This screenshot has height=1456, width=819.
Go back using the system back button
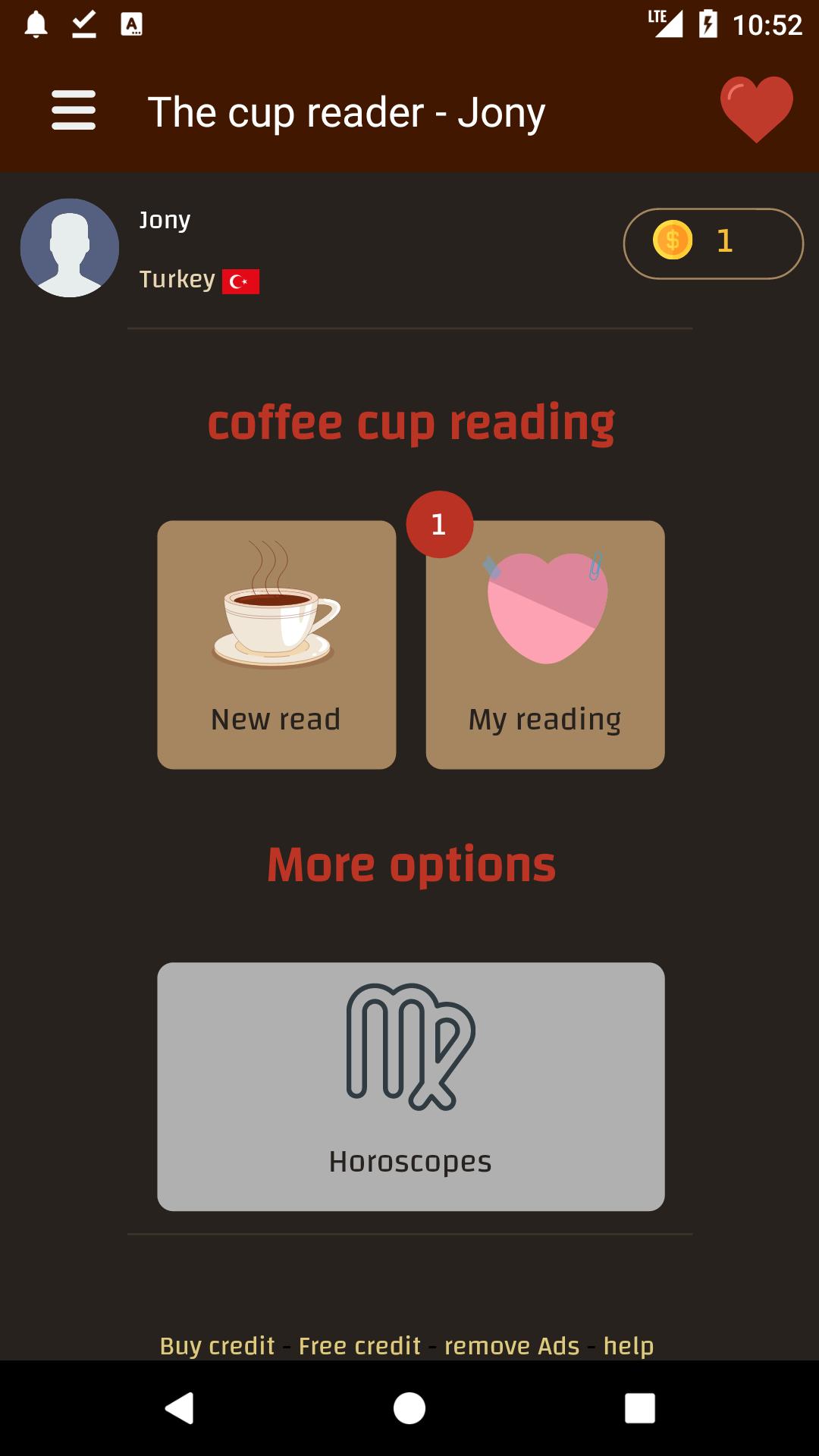tap(180, 1408)
